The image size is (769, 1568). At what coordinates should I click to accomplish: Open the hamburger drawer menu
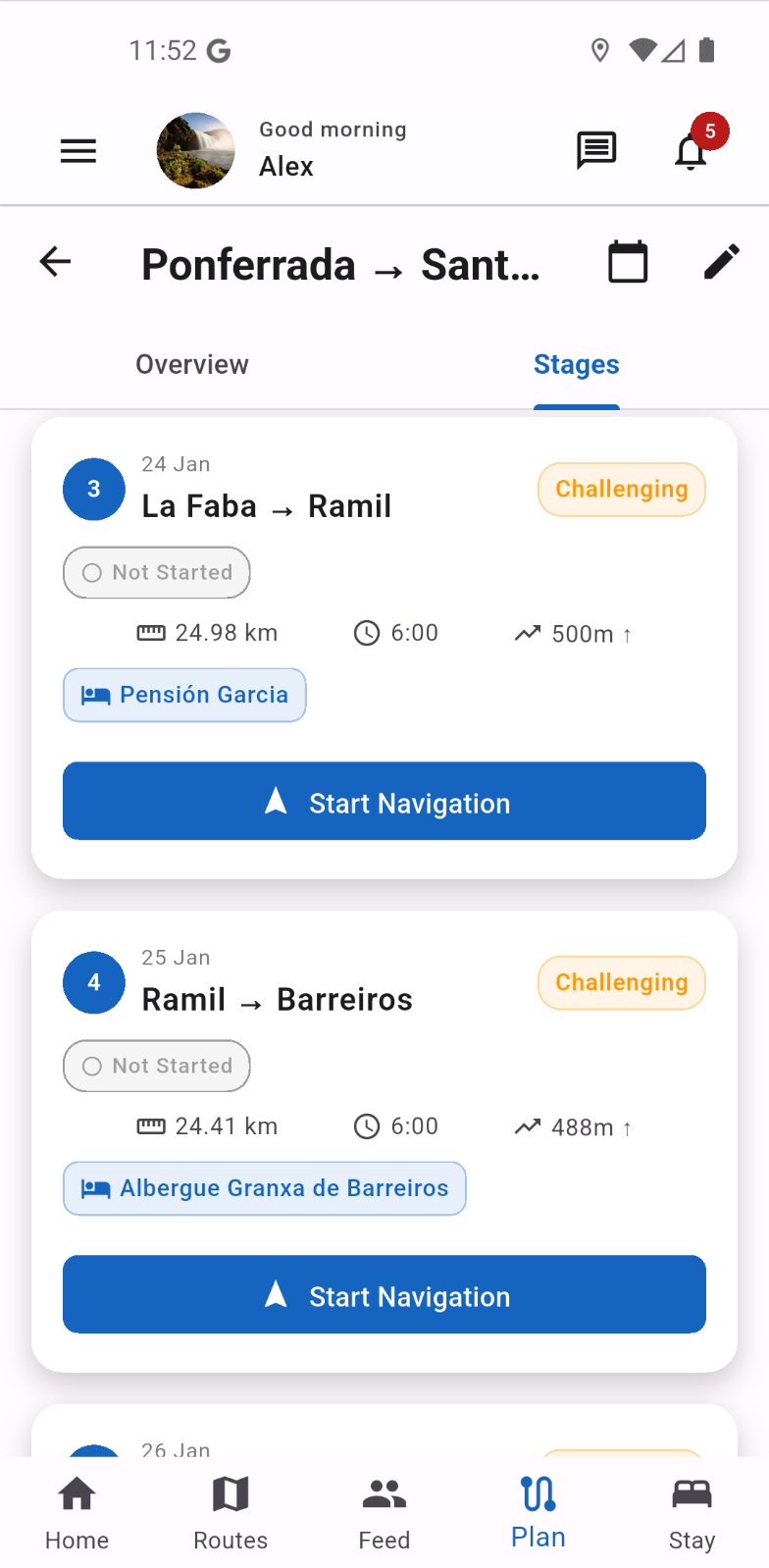coord(78,151)
